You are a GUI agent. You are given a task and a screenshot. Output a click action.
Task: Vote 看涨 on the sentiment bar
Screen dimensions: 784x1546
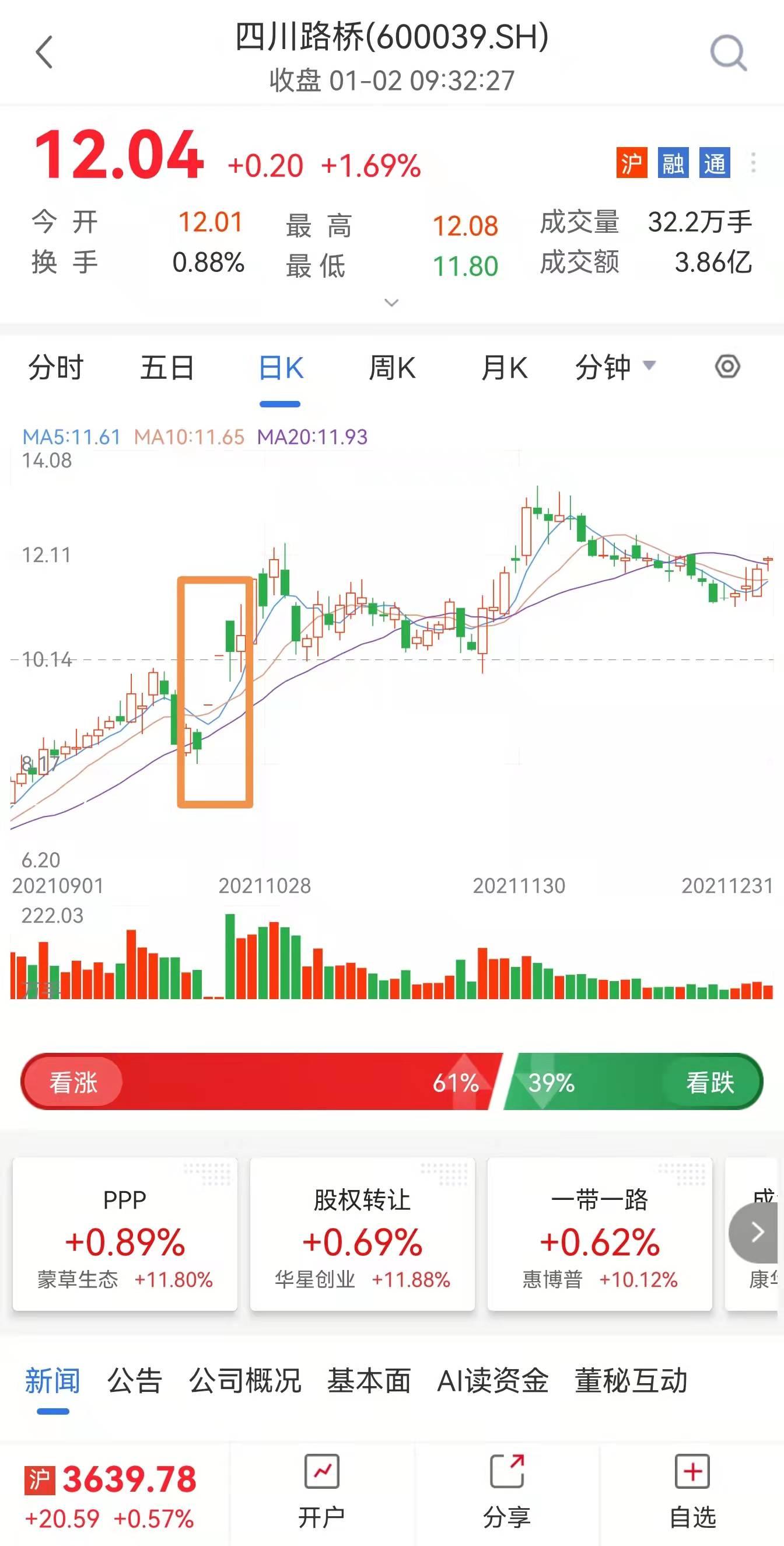[x=72, y=1083]
